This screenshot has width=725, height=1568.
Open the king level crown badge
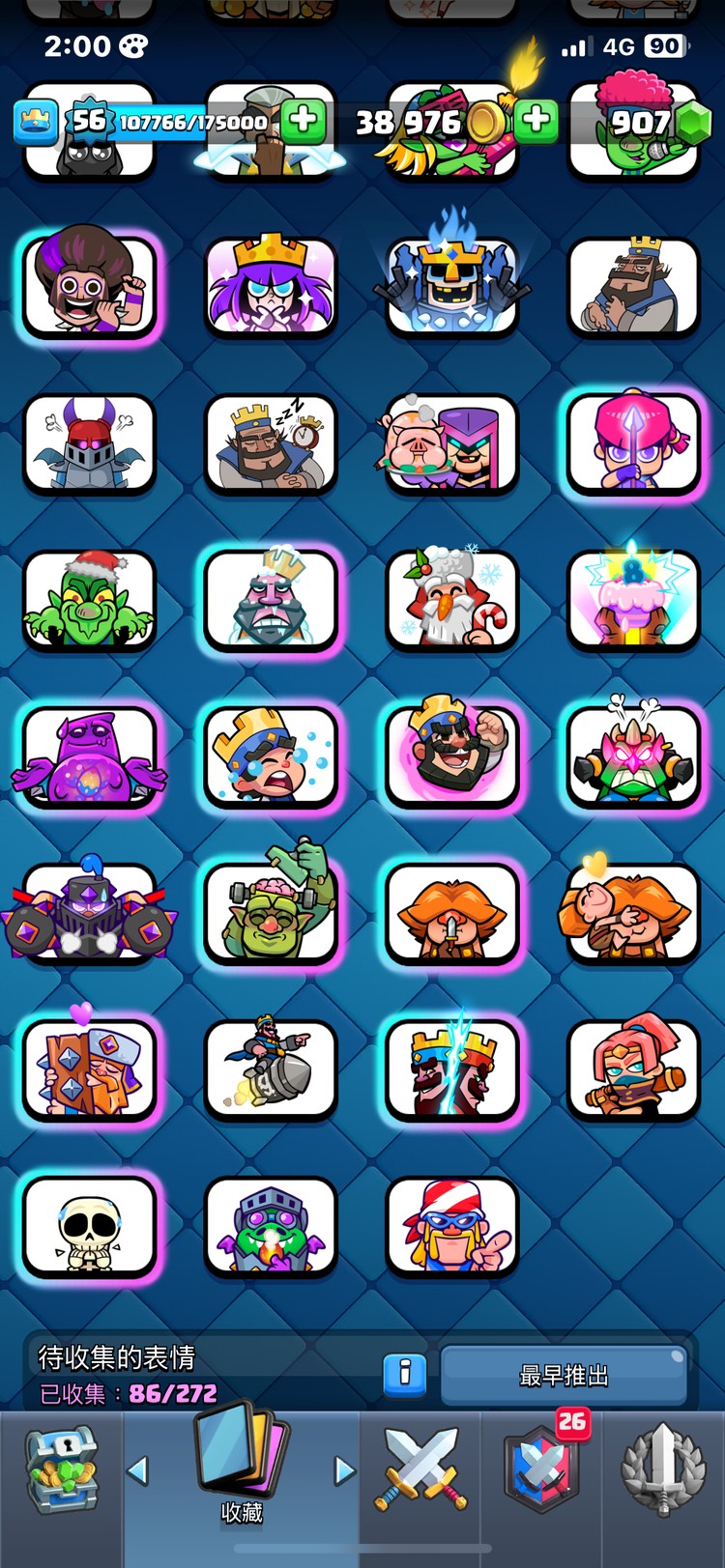pyautogui.click(x=36, y=123)
